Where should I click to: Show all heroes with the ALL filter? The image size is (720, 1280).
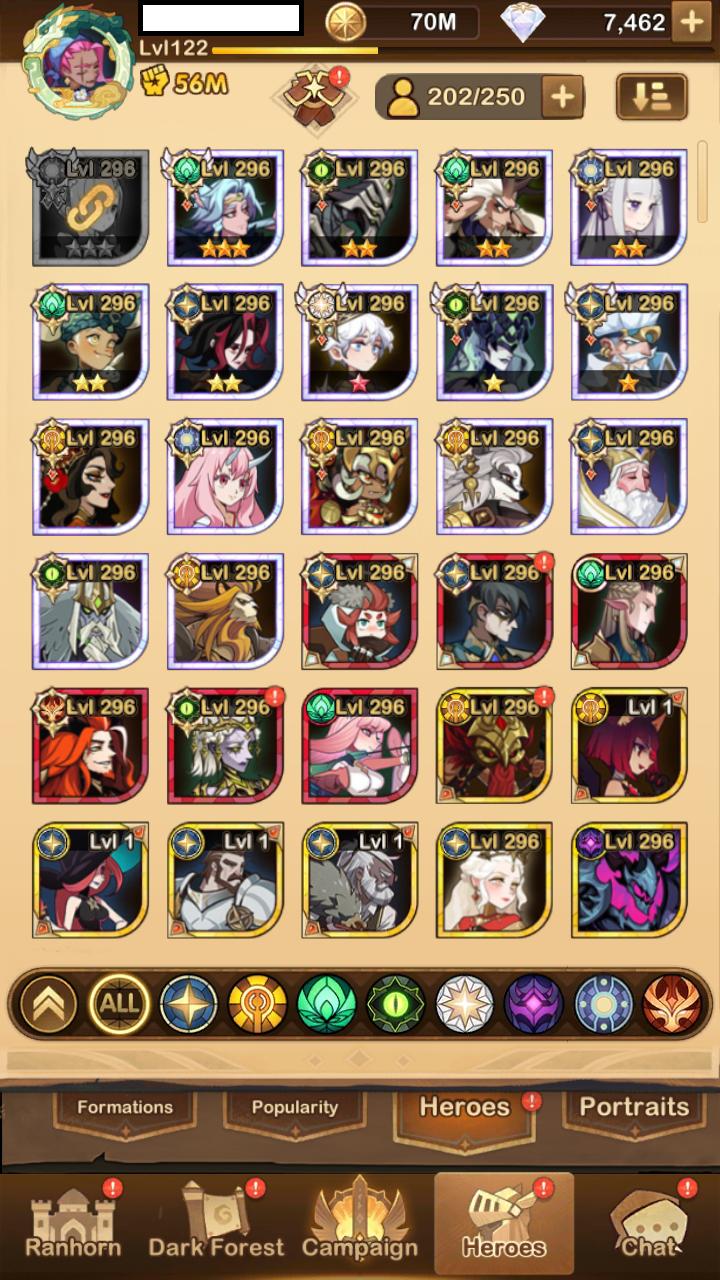tap(118, 1004)
